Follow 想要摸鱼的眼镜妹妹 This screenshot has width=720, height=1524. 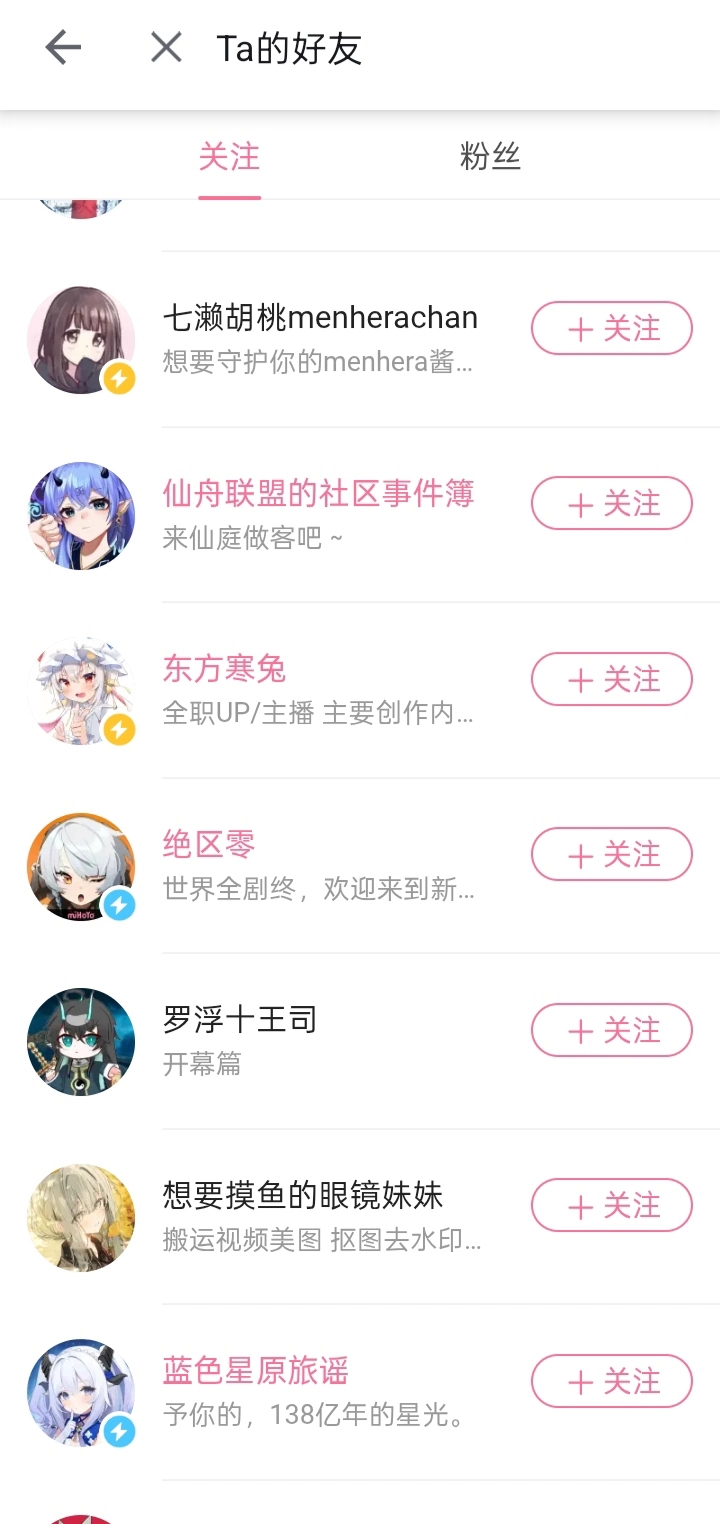tap(611, 1205)
